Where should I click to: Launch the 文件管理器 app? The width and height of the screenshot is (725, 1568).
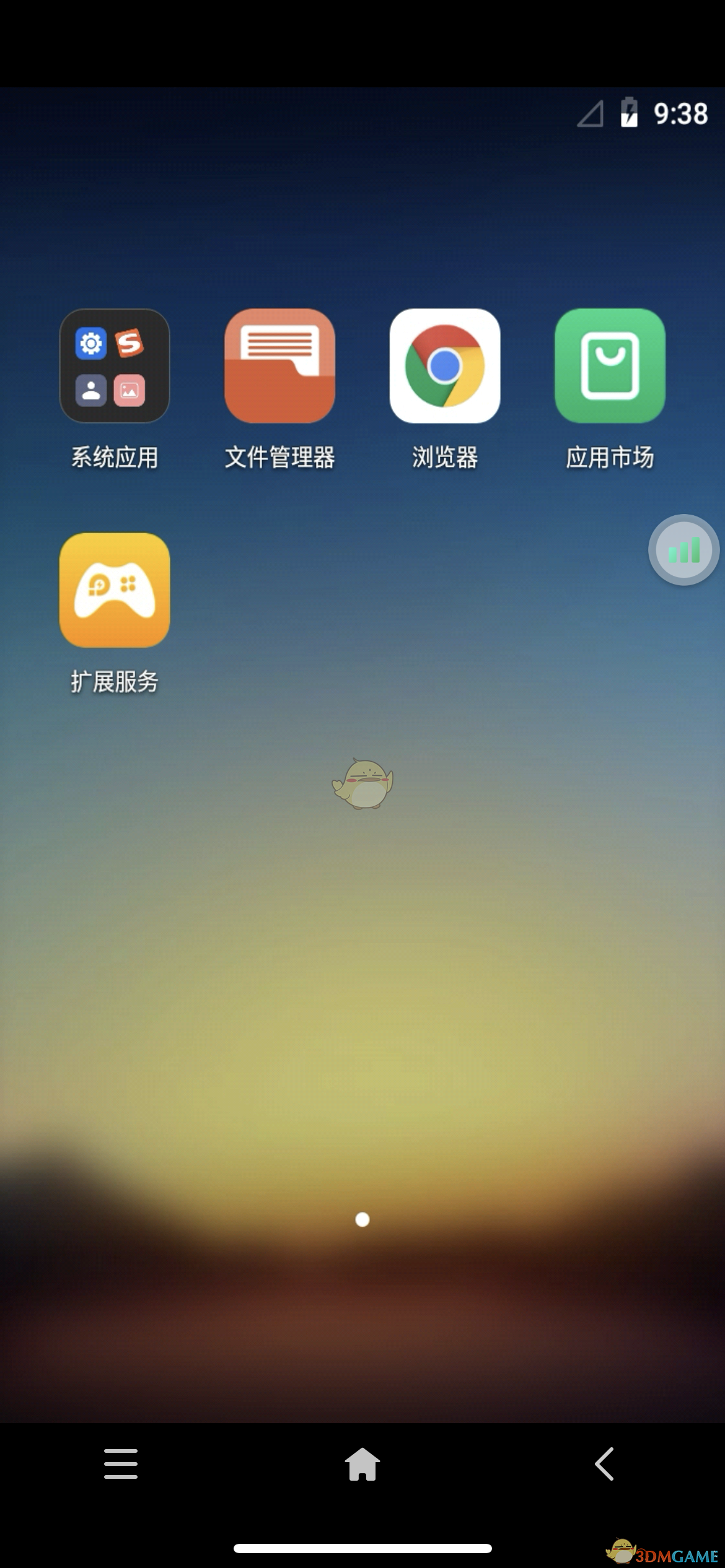[279, 366]
